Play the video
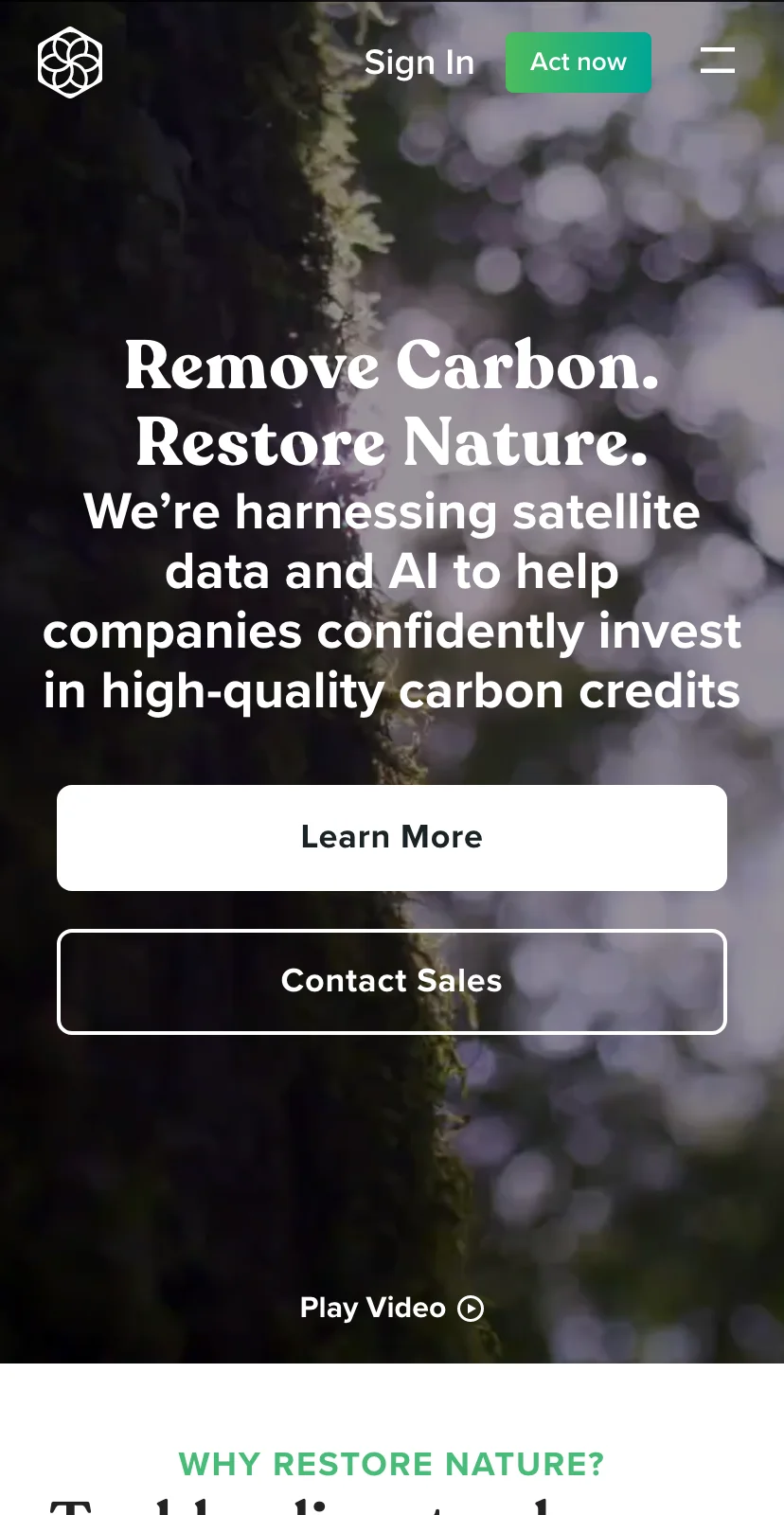Screen dimensions: 784x1515 coord(391,1308)
